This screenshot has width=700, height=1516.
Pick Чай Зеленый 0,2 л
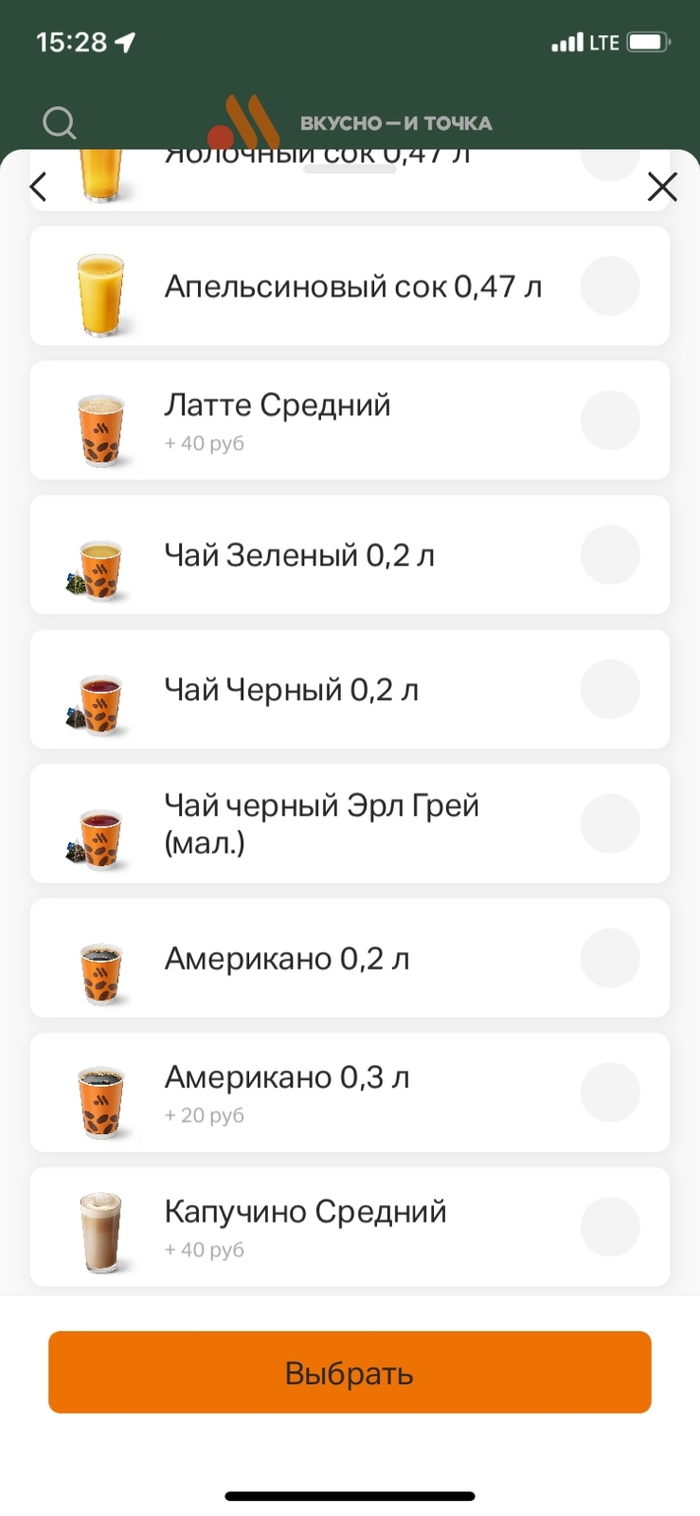pos(609,555)
